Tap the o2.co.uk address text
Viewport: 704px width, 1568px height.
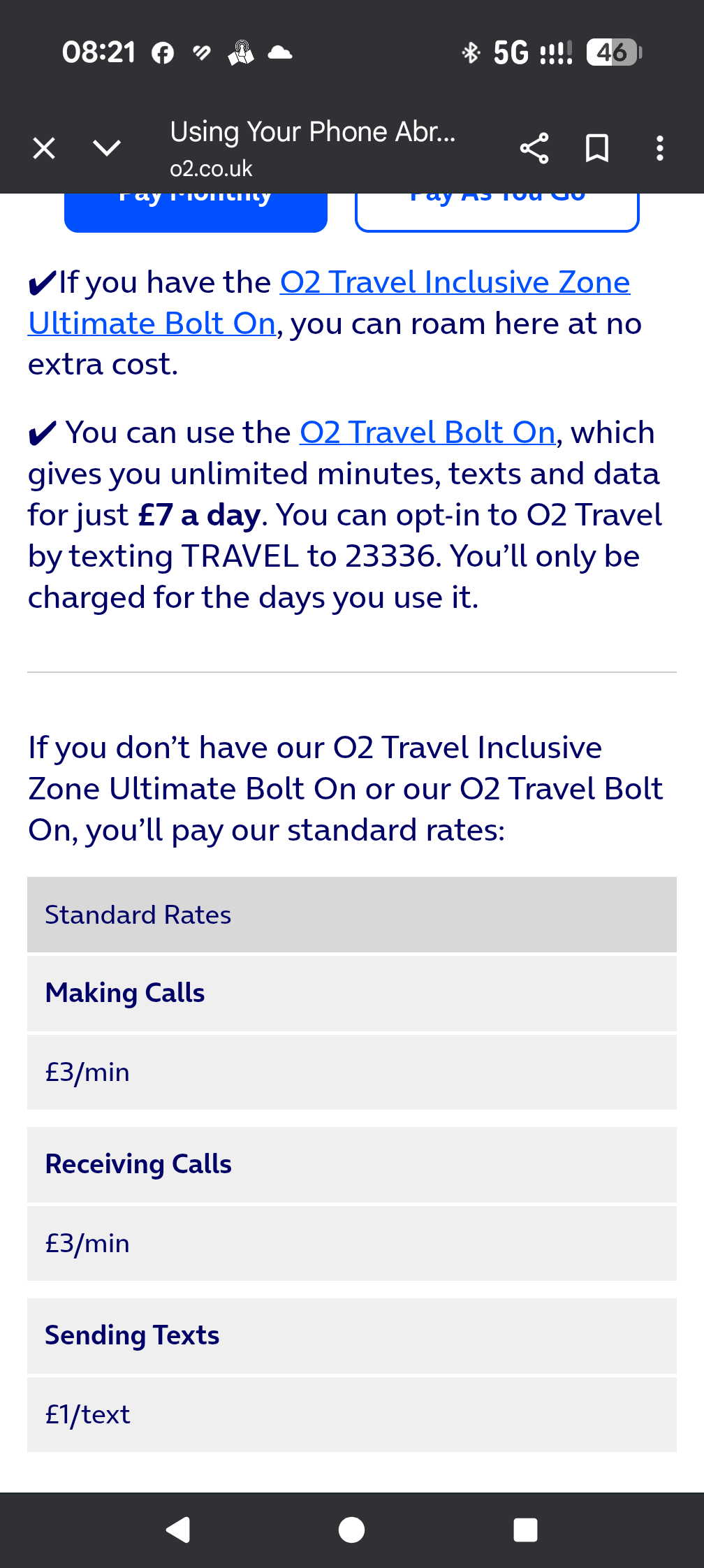212,168
